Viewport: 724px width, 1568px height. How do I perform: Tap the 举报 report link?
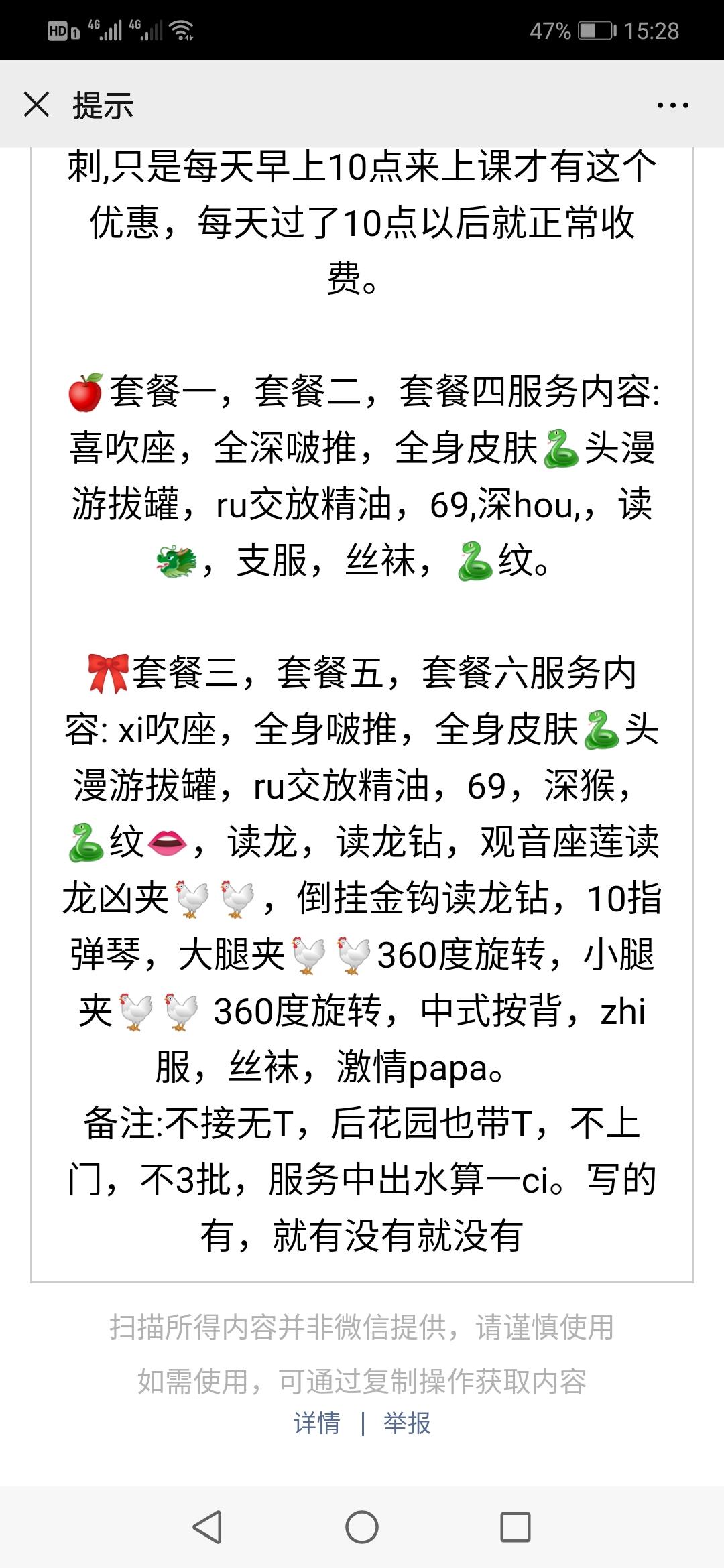coord(407,1423)
